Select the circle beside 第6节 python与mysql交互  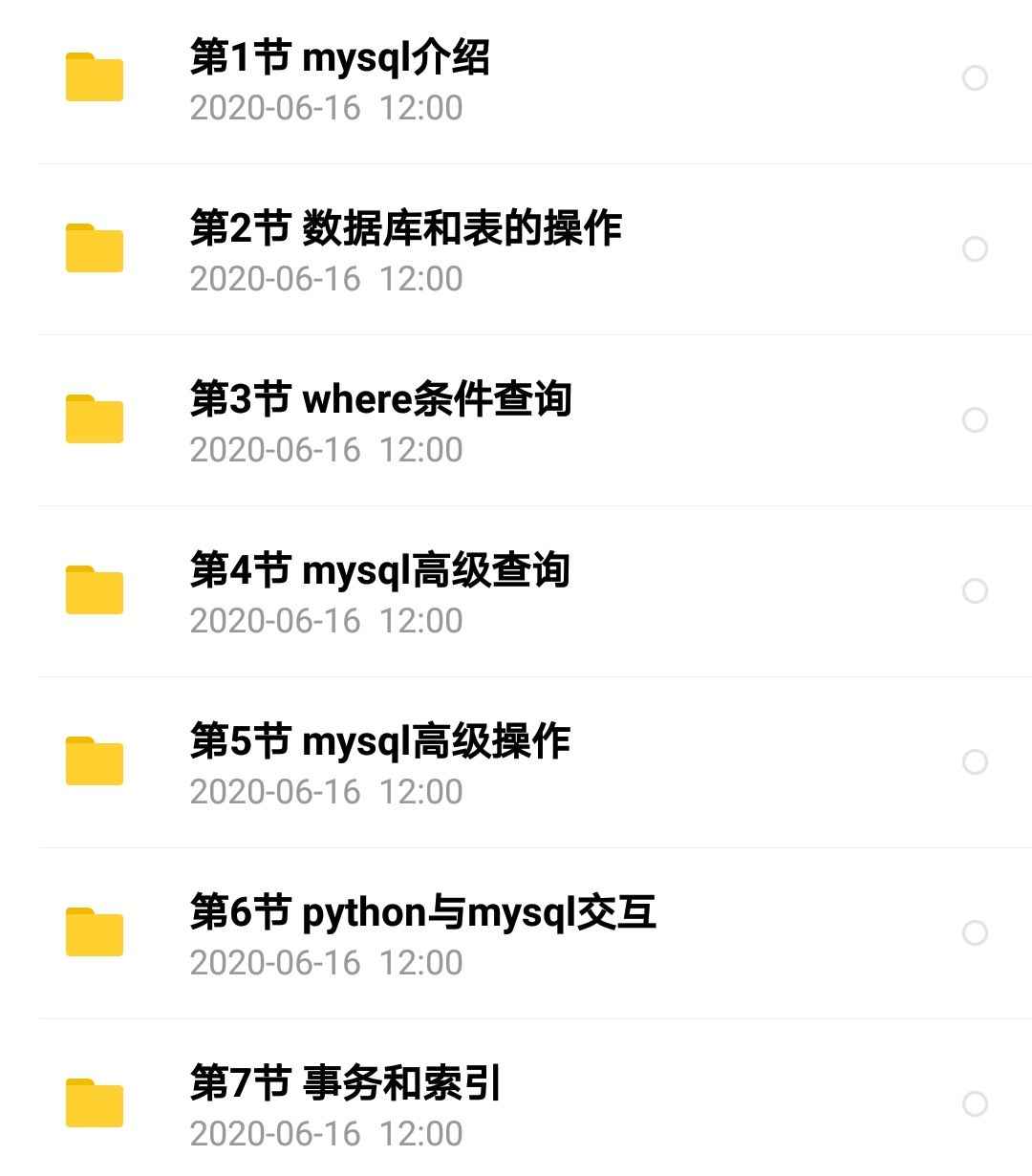tap(975, 932)
